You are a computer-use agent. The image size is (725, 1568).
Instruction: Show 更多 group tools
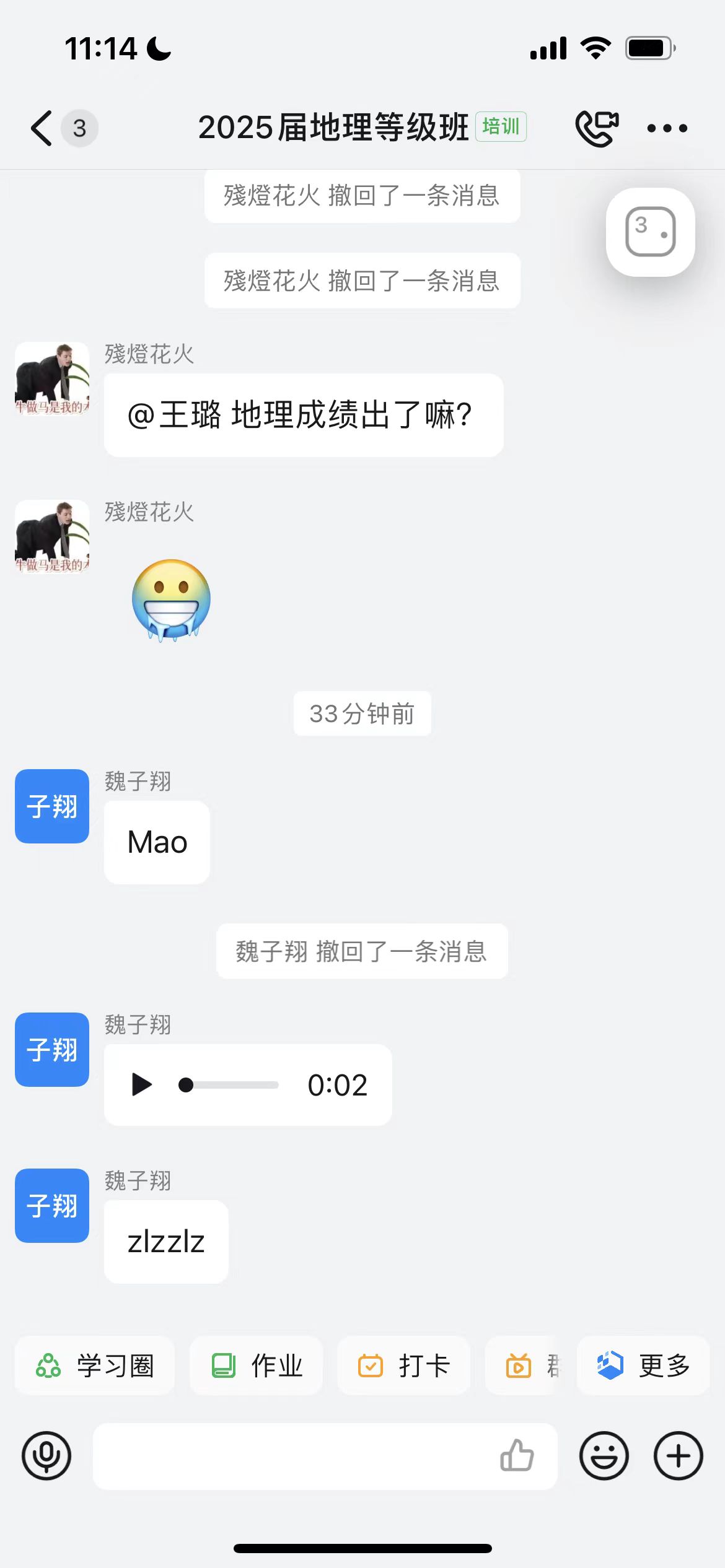tap(643, 1365)
